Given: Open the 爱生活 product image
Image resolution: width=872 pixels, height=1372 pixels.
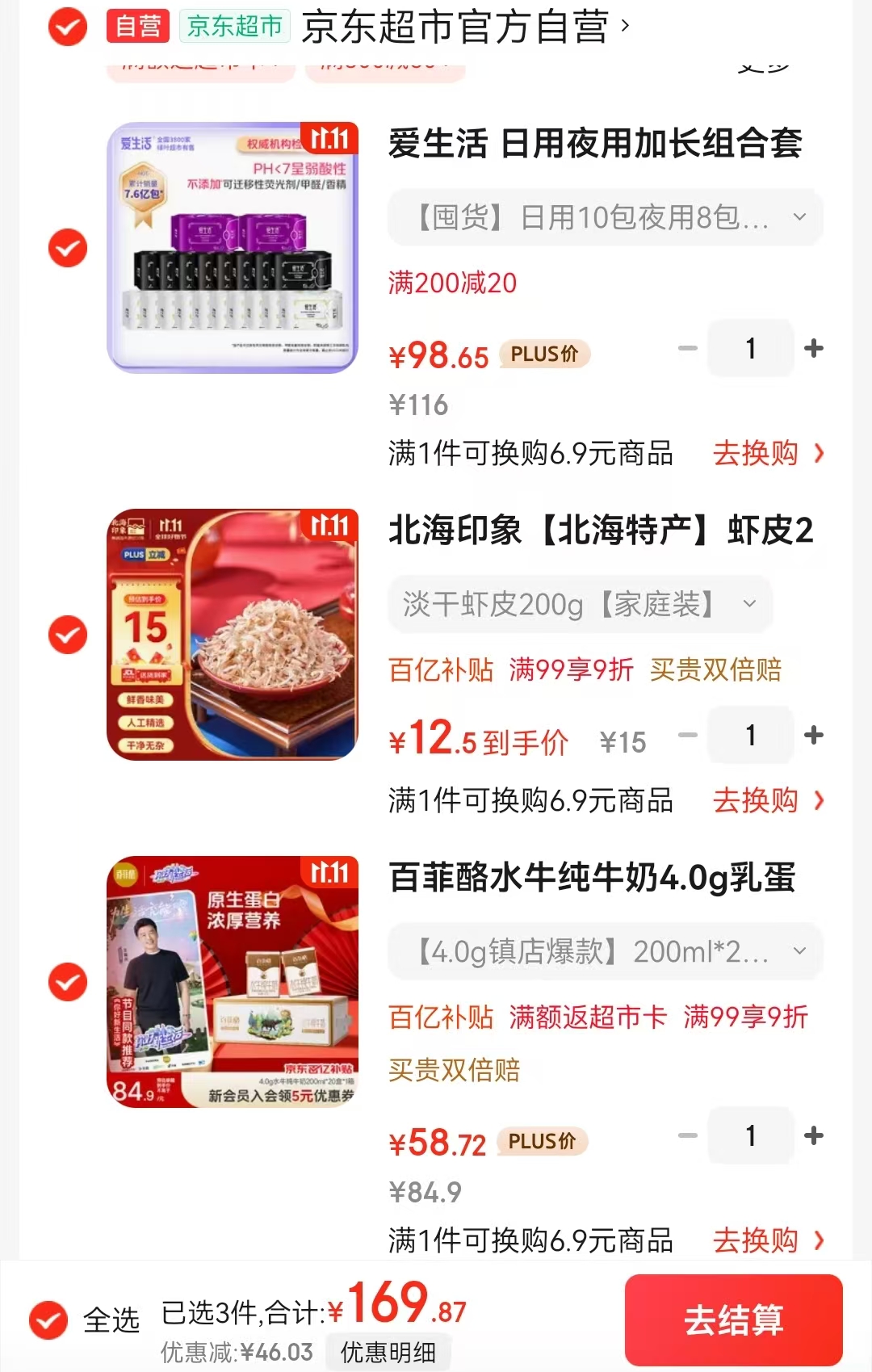Looking at the screenshot, I should point(233,248).
